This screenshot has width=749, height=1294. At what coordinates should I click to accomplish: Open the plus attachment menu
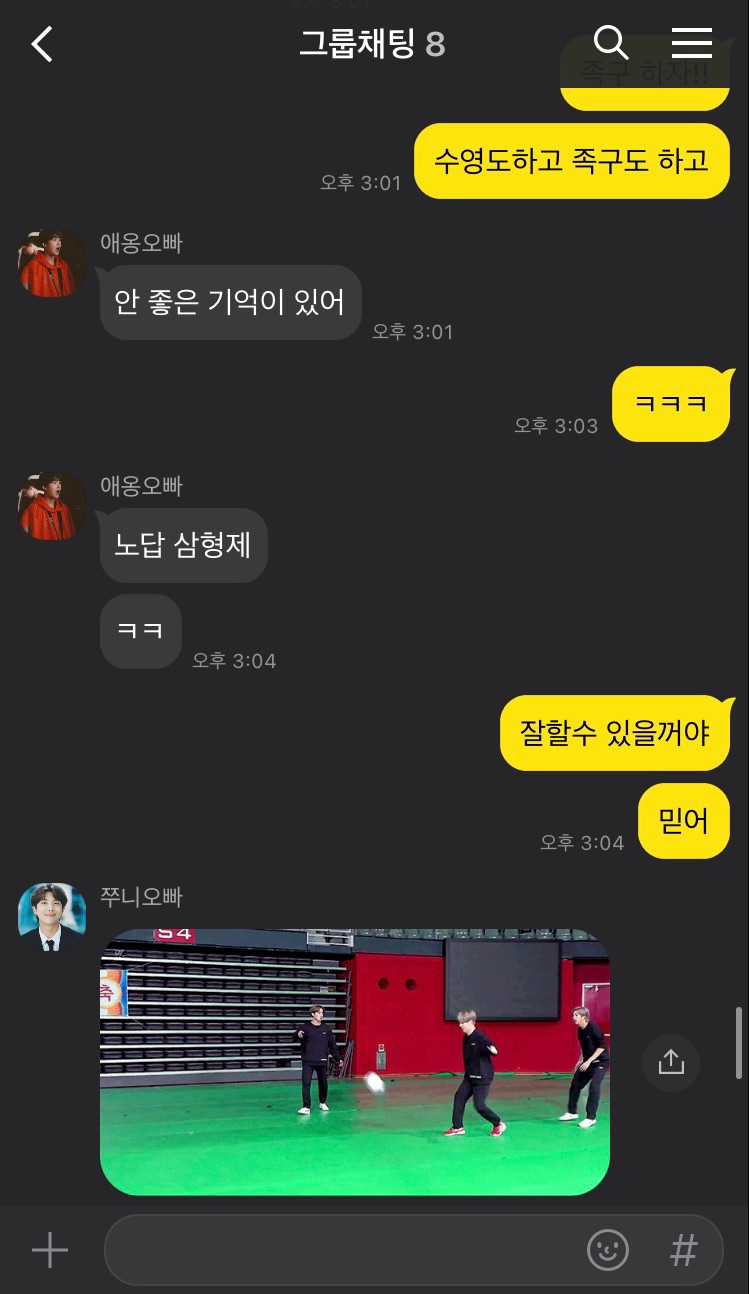[49, 1250]
